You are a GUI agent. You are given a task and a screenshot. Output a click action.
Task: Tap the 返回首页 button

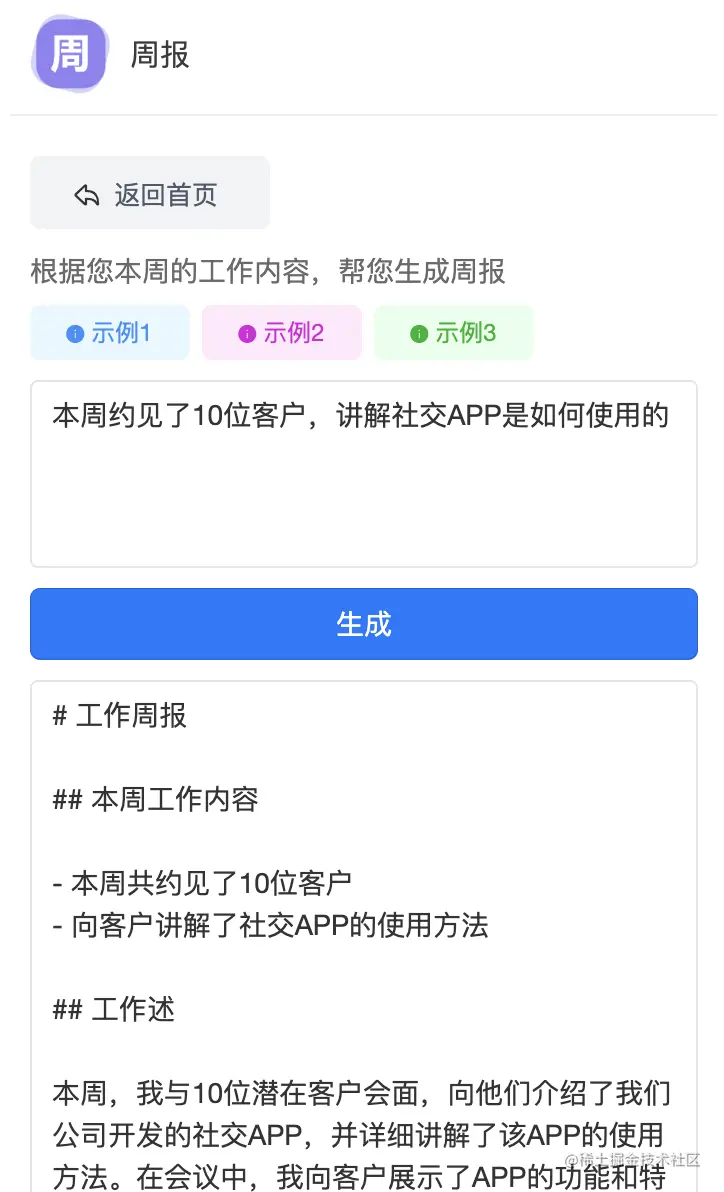(x=150, y=194)
